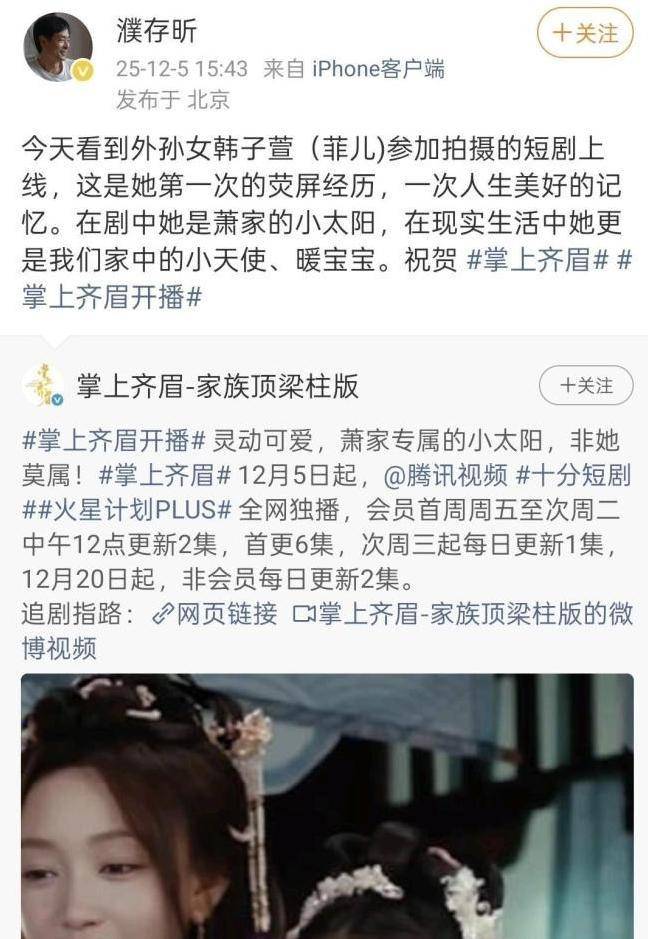Viewport: 648px width, 939px height.
Task: Open the #十分短剧# hashtag
Action: click(x=573, y=473)
